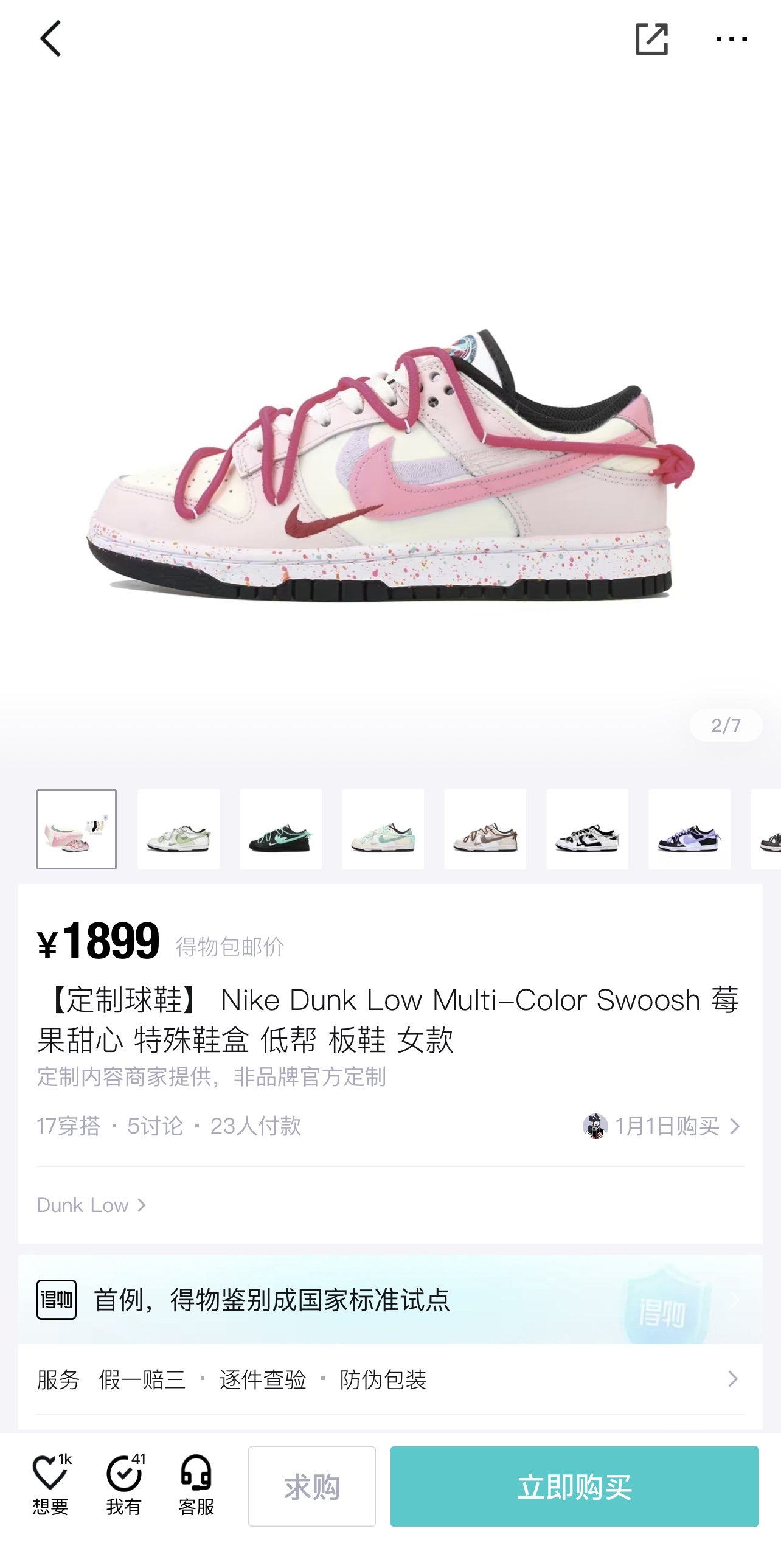The image size is (781, 1568).
Task: Share this product via the share icon
Action: [651, 39]
